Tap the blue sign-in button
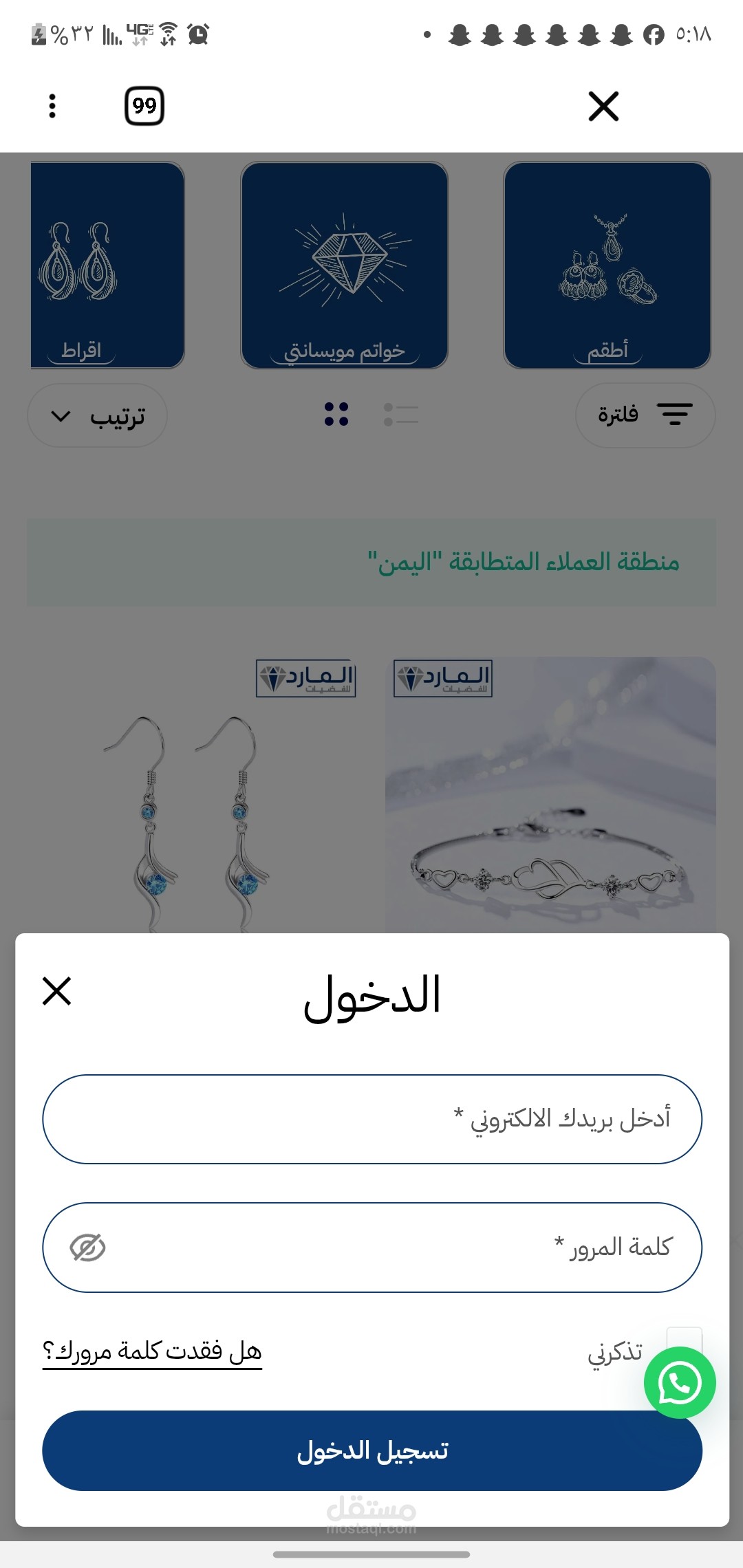This screenshot has height=1568, width=743. click(371, 1450)
